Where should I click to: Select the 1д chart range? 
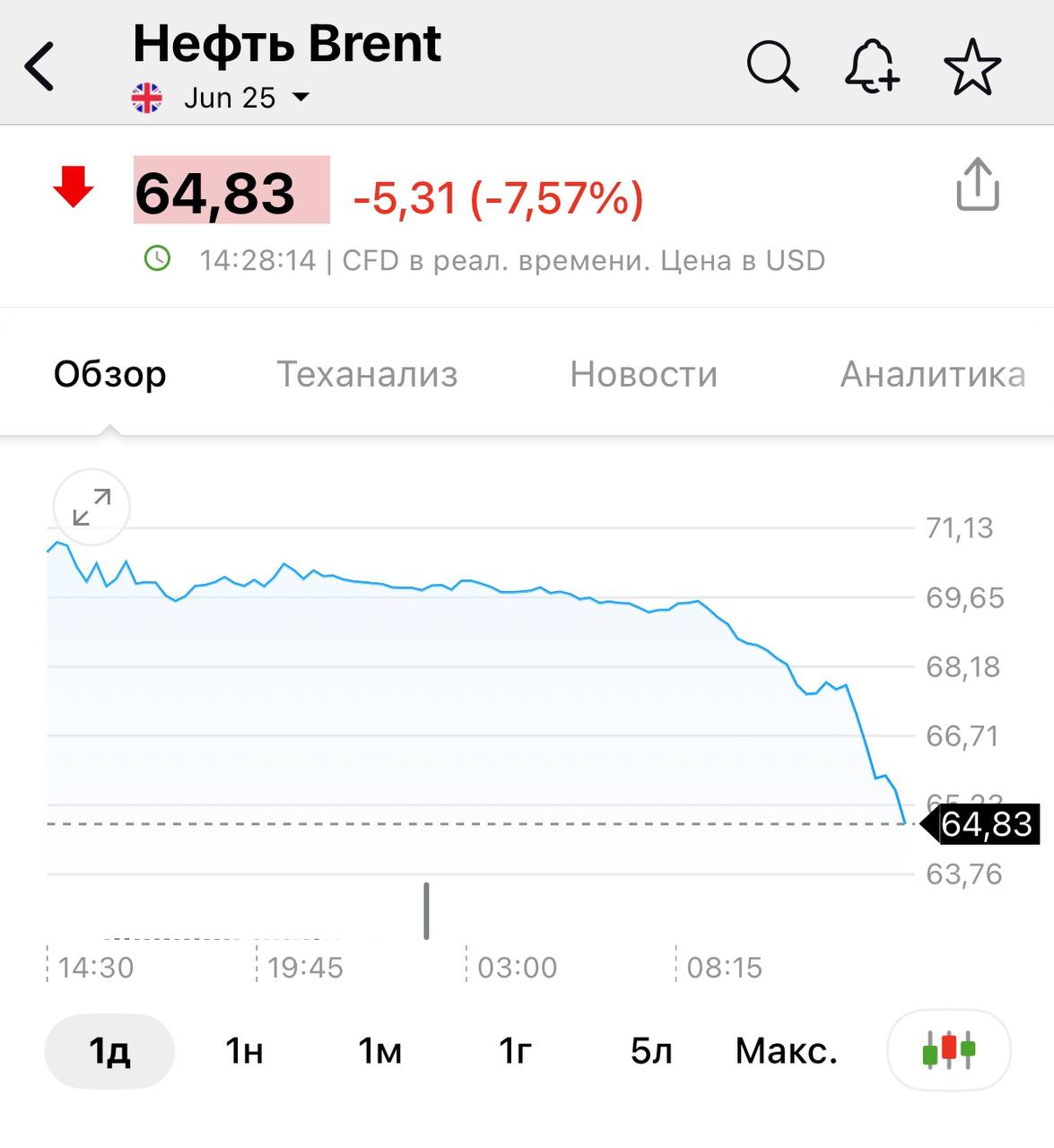pos(109,1050)
